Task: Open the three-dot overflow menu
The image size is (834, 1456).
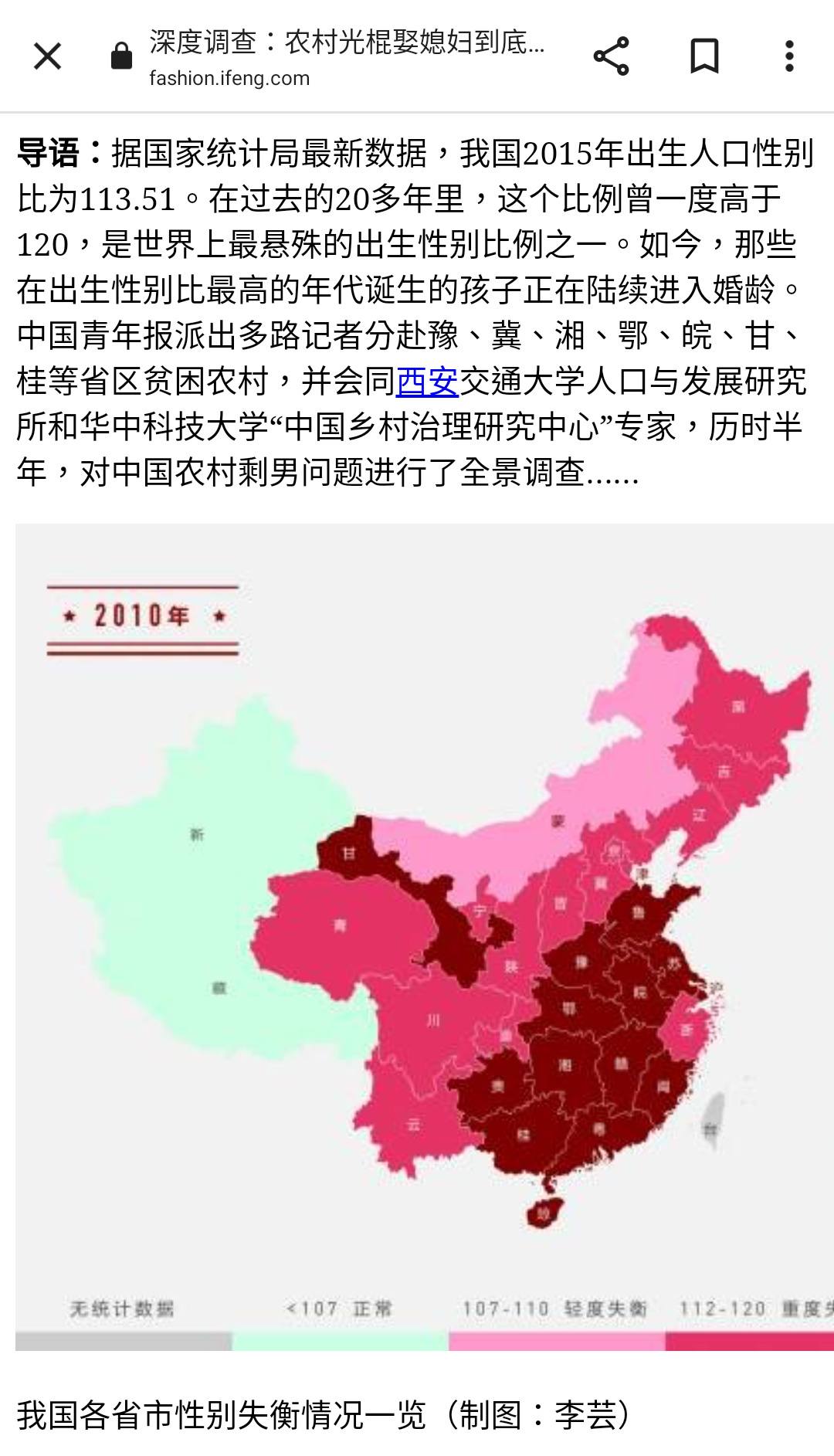Action: (788, 56)
